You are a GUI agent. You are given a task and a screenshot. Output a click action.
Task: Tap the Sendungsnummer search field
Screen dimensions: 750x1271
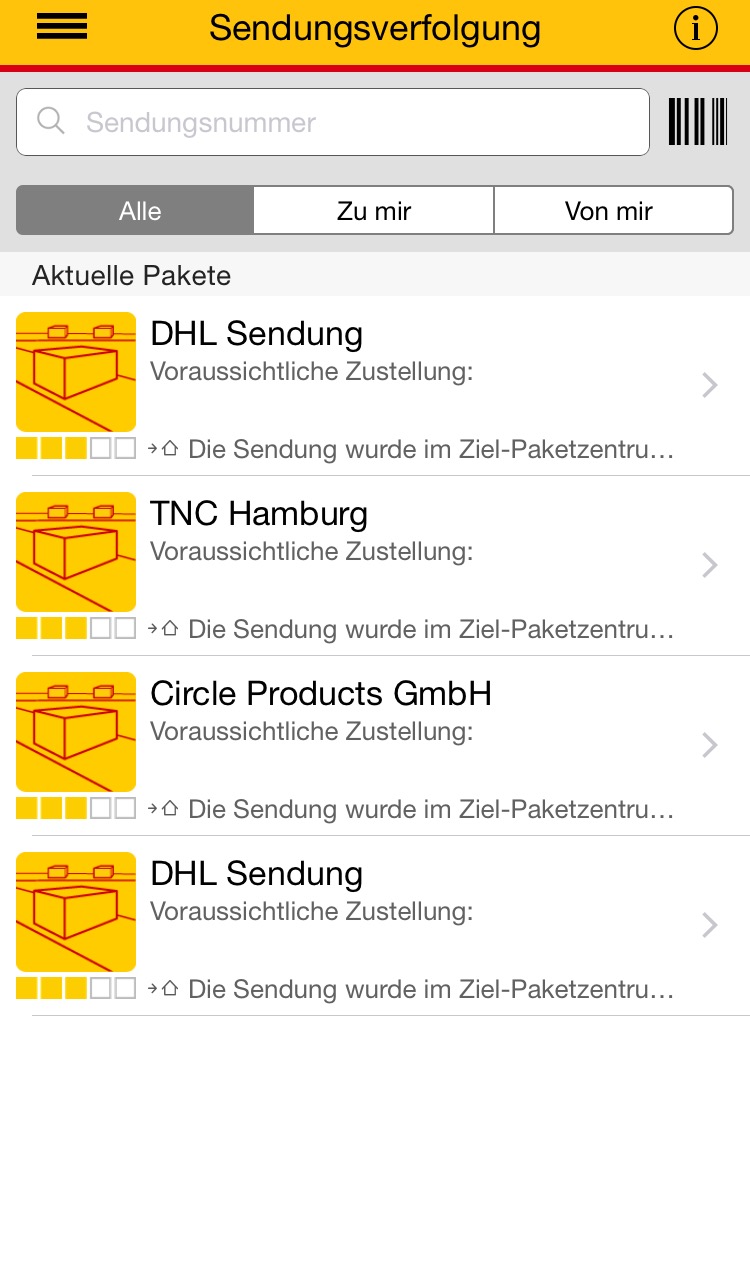pyautogui.click(x=333, y=123)
